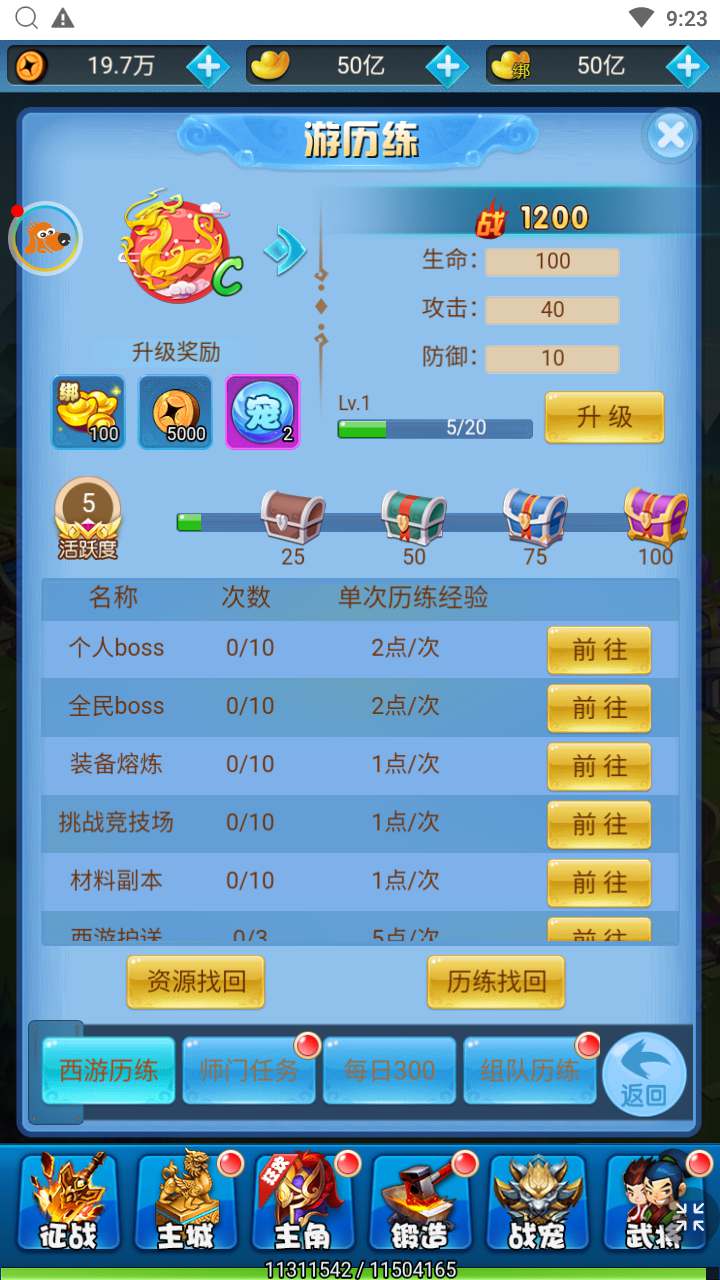Image resolution: width=720 pixels, height=1280 pixels.
Task: Tap 前往 for 装备熔炼
Action: 599,767
